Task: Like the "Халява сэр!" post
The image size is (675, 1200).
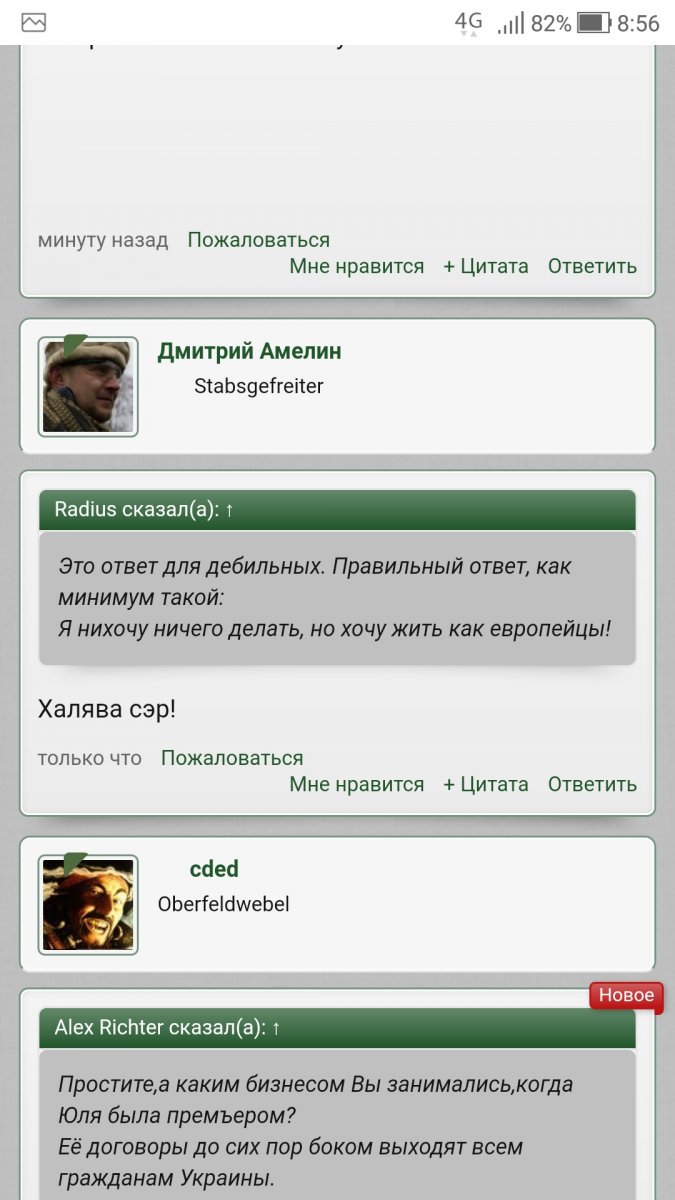Action: click(x=356, y=784)
